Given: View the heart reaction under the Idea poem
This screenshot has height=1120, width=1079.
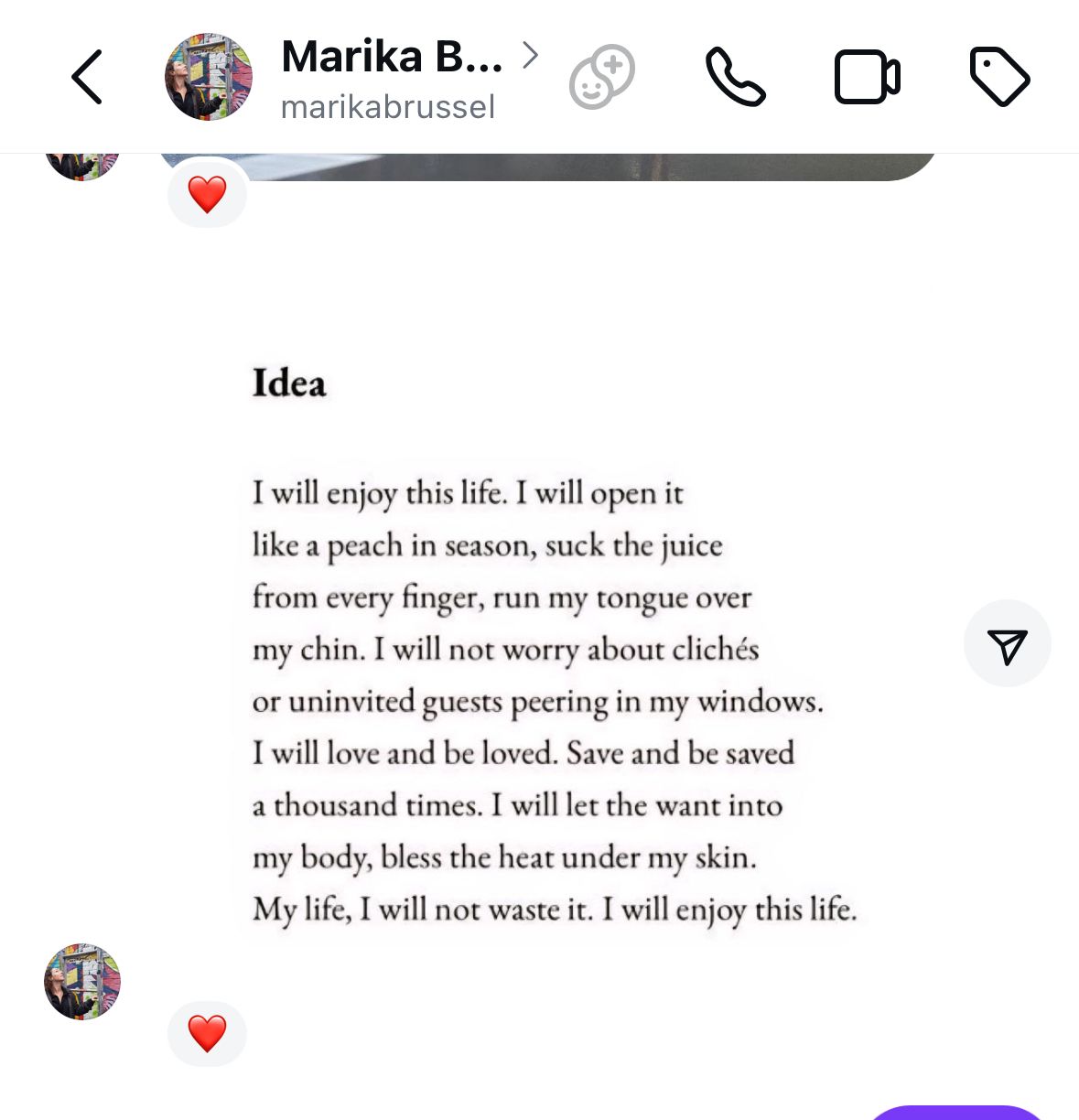Looking at the screenshot, I should tap(207, 1033).
